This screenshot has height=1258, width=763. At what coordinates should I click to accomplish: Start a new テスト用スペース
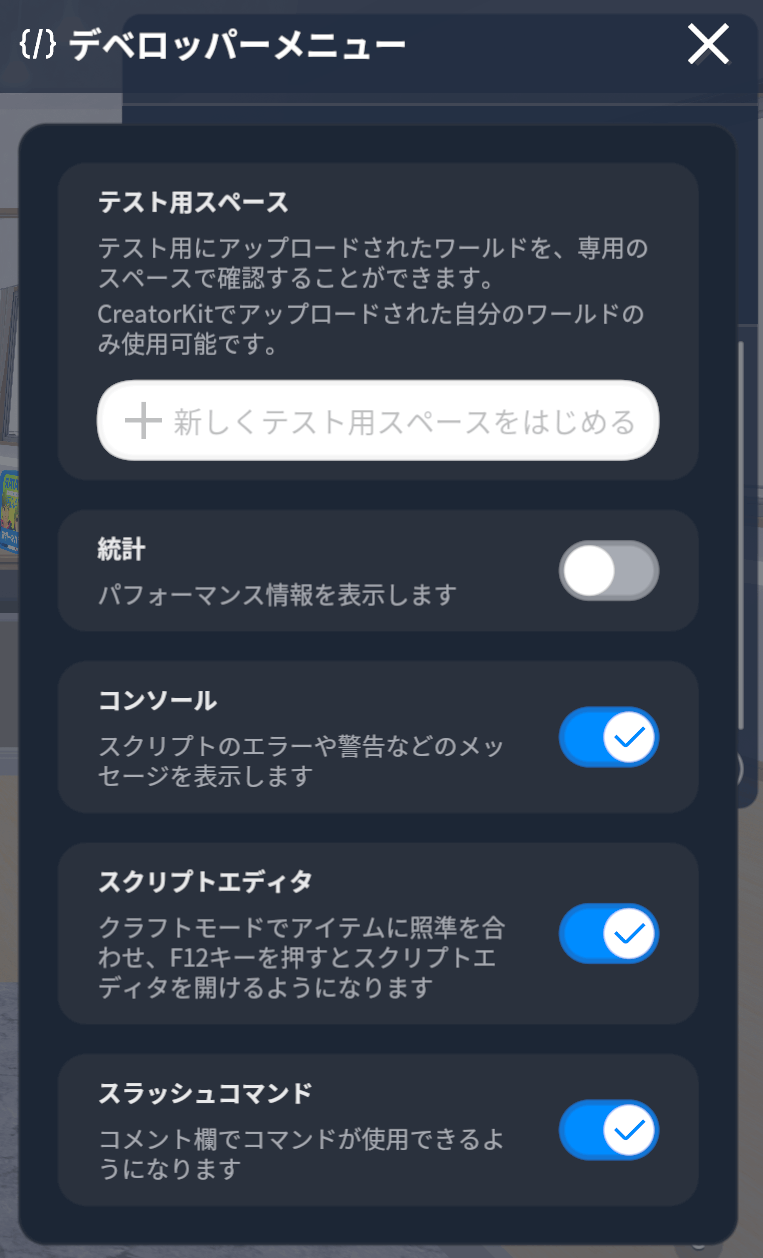pos(378,421)
